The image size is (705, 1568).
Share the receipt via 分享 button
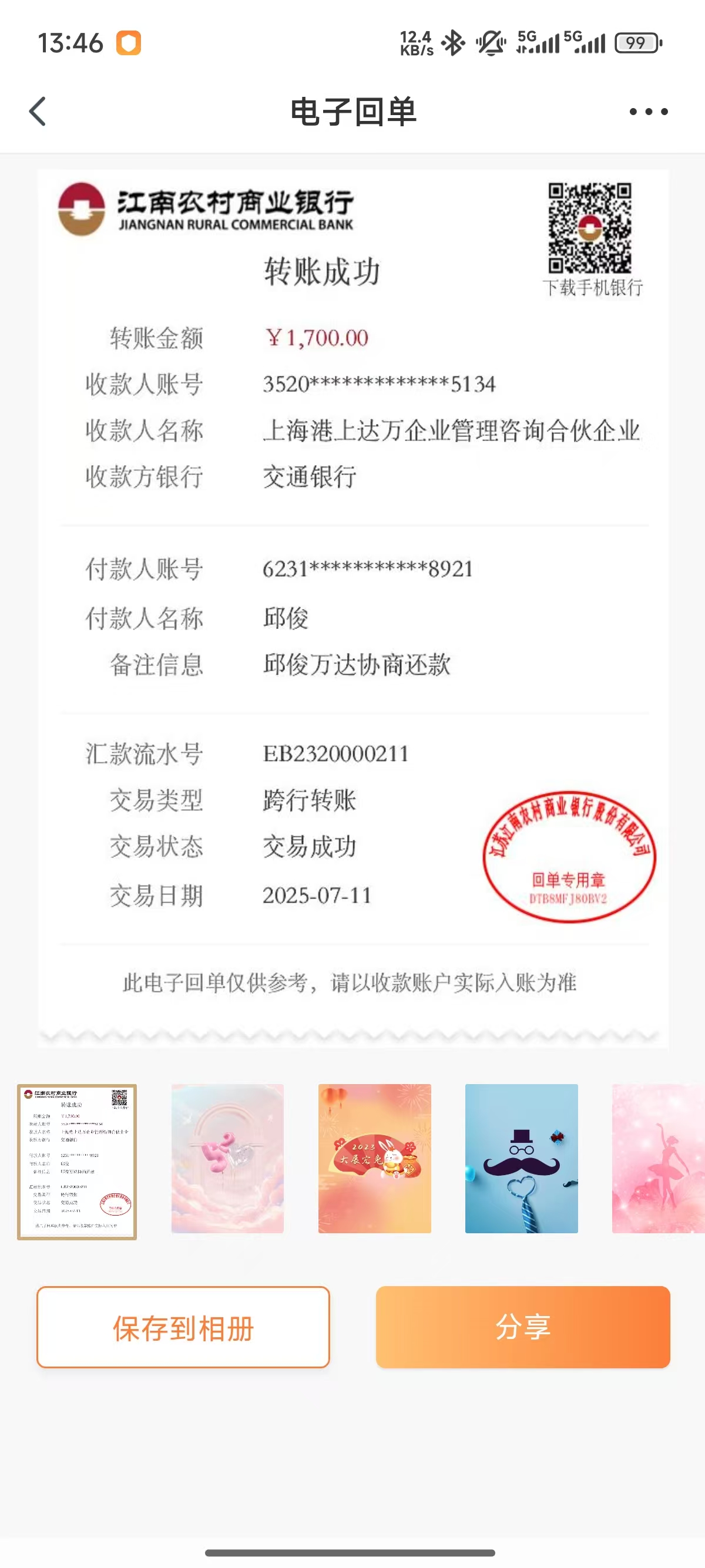(x=522, y=1327)
